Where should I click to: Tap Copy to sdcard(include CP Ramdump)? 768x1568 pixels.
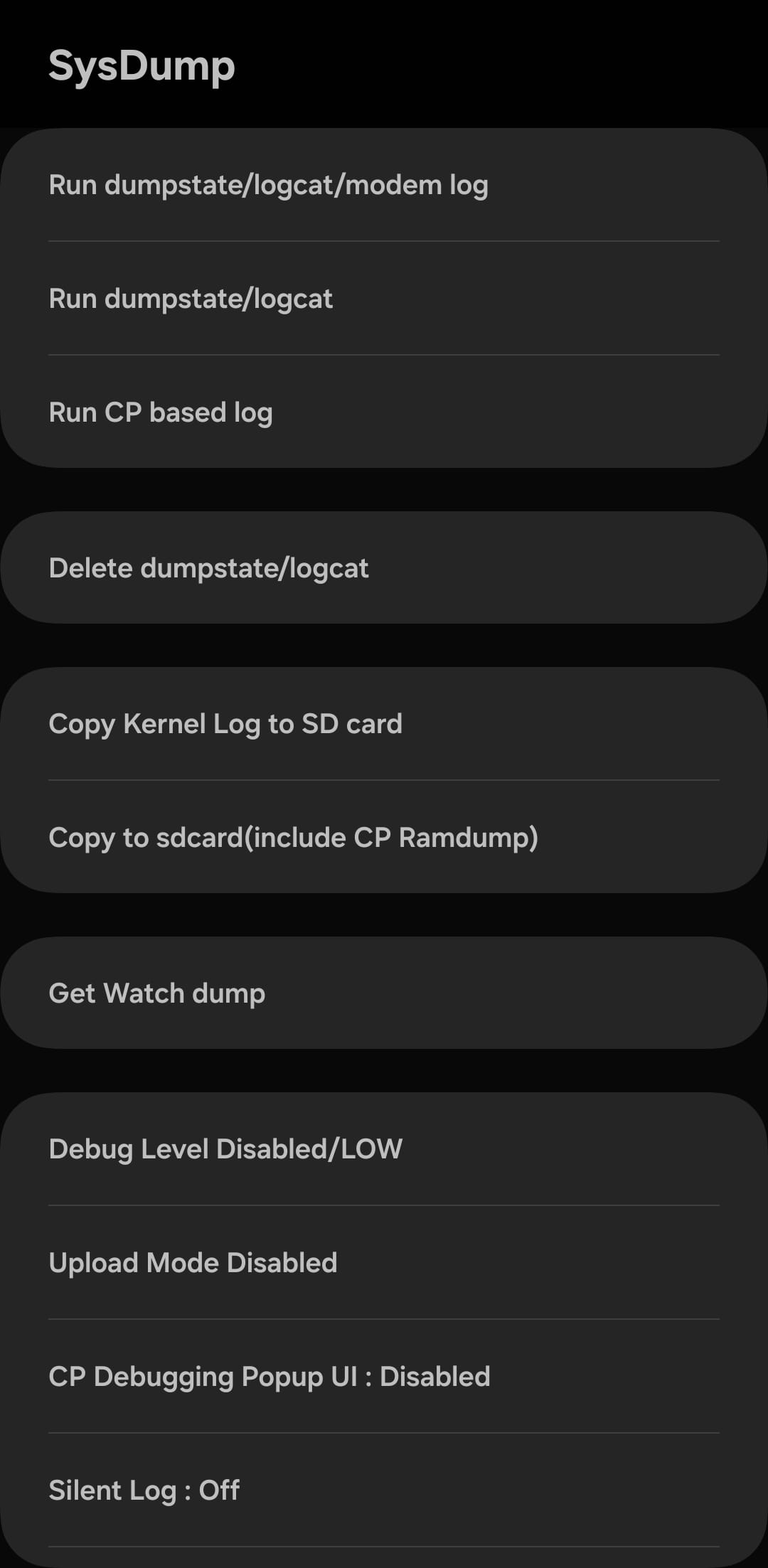tap(293, 838)
